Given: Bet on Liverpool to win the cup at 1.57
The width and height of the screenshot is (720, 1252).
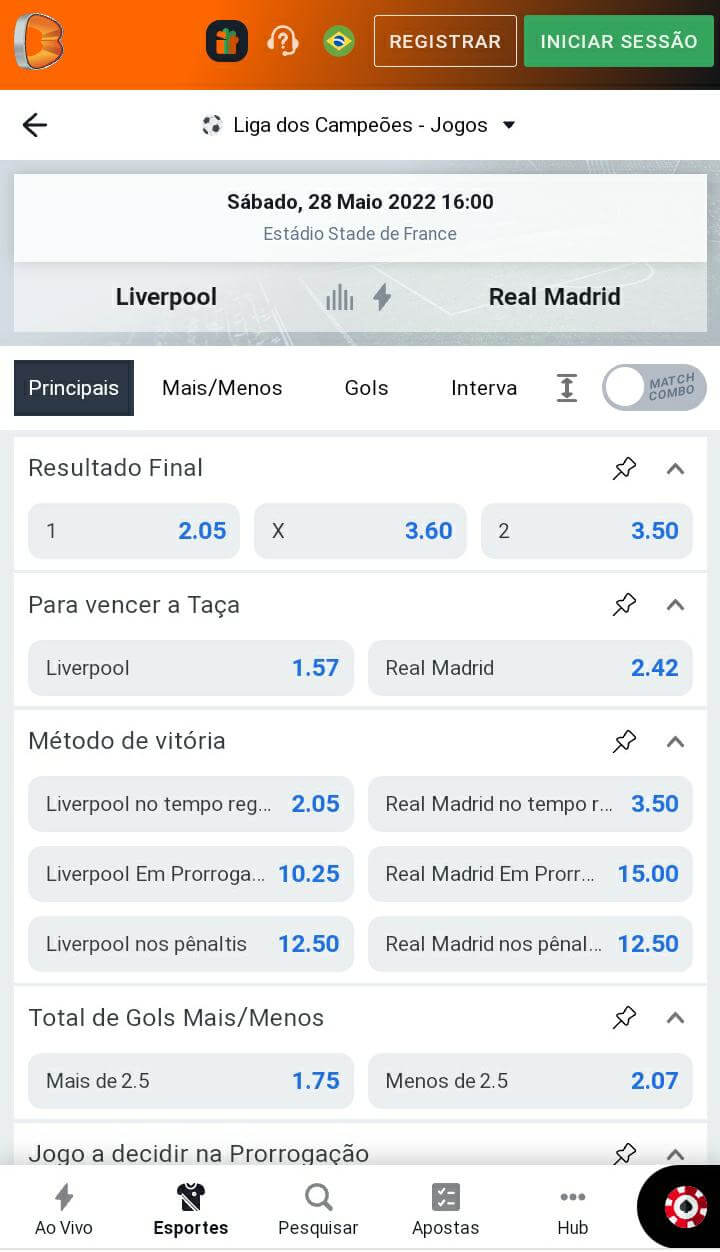Looking at the screenshot, I should pyautogui.click(x=191, y=668).
